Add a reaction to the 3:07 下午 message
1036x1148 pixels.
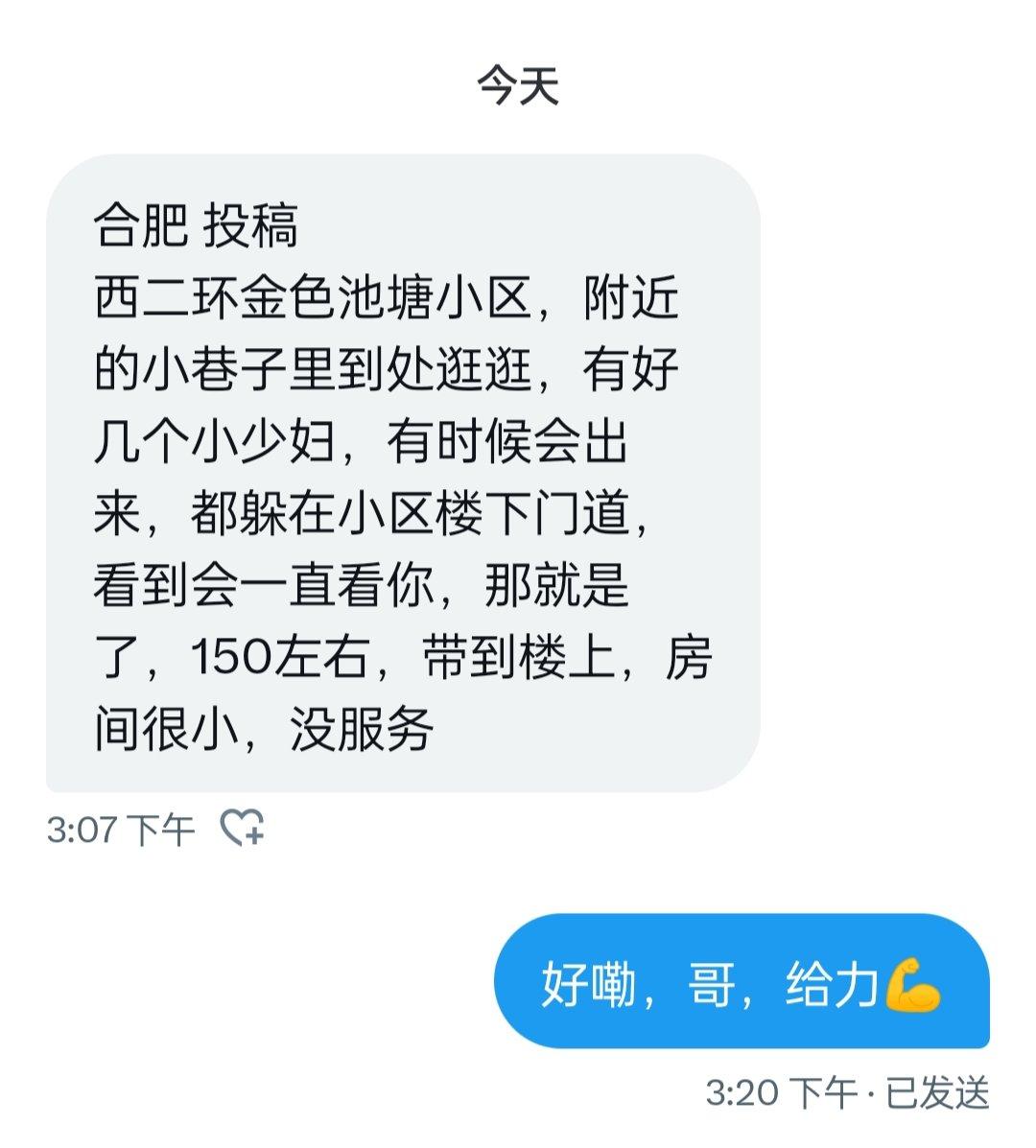pos(242,828)
